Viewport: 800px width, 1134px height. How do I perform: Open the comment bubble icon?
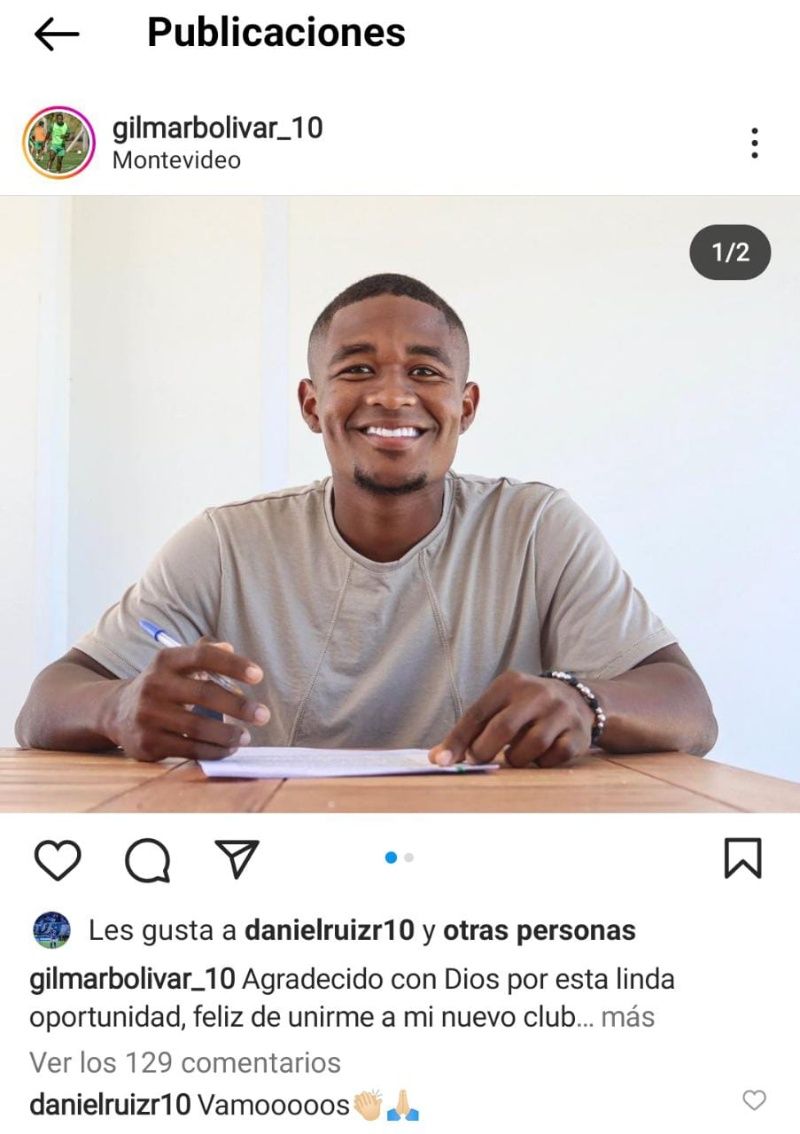147,859
